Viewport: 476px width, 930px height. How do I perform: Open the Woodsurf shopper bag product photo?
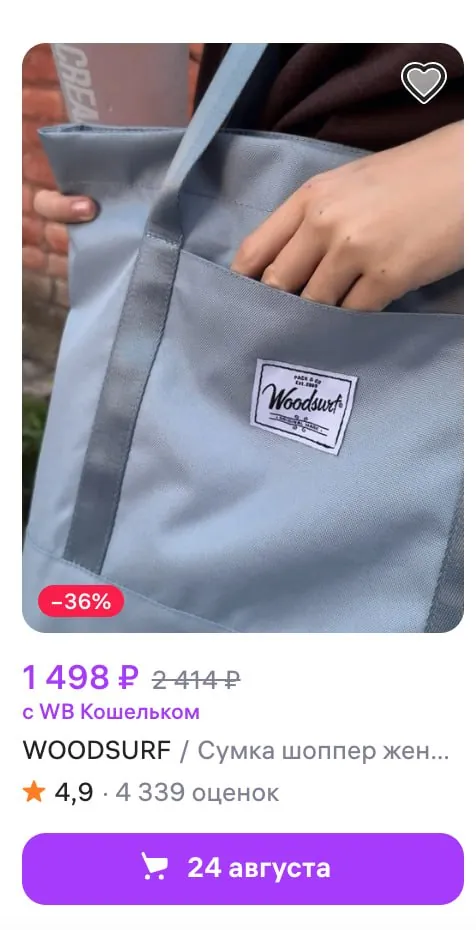click(x=243, y=337)
